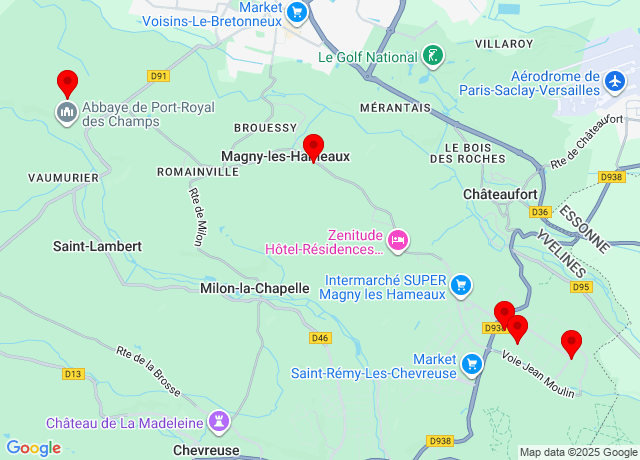Open the Zenitude Hôtel-Résidences marker
Screen dimensions: 640x460
tap(398, 239)
